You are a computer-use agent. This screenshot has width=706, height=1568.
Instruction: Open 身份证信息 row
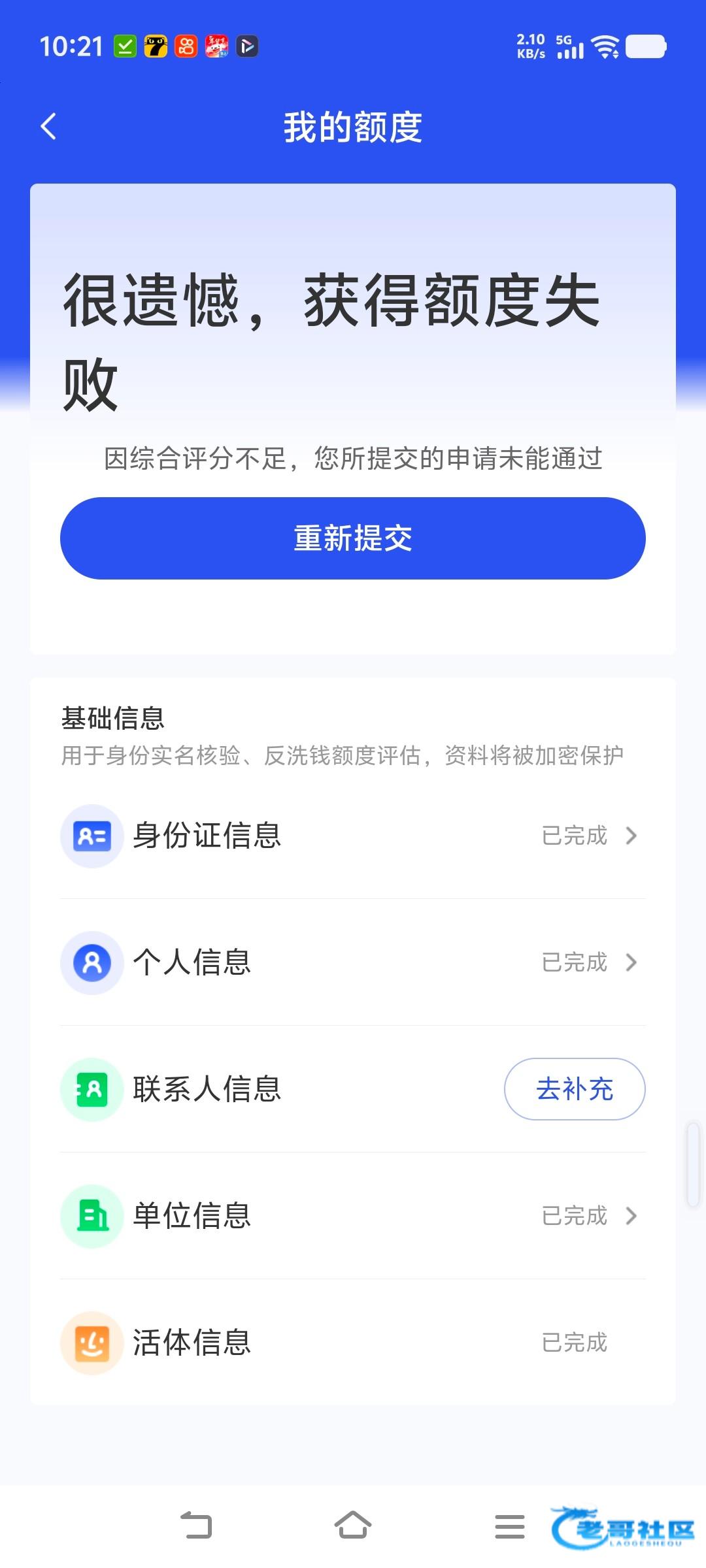353,836
